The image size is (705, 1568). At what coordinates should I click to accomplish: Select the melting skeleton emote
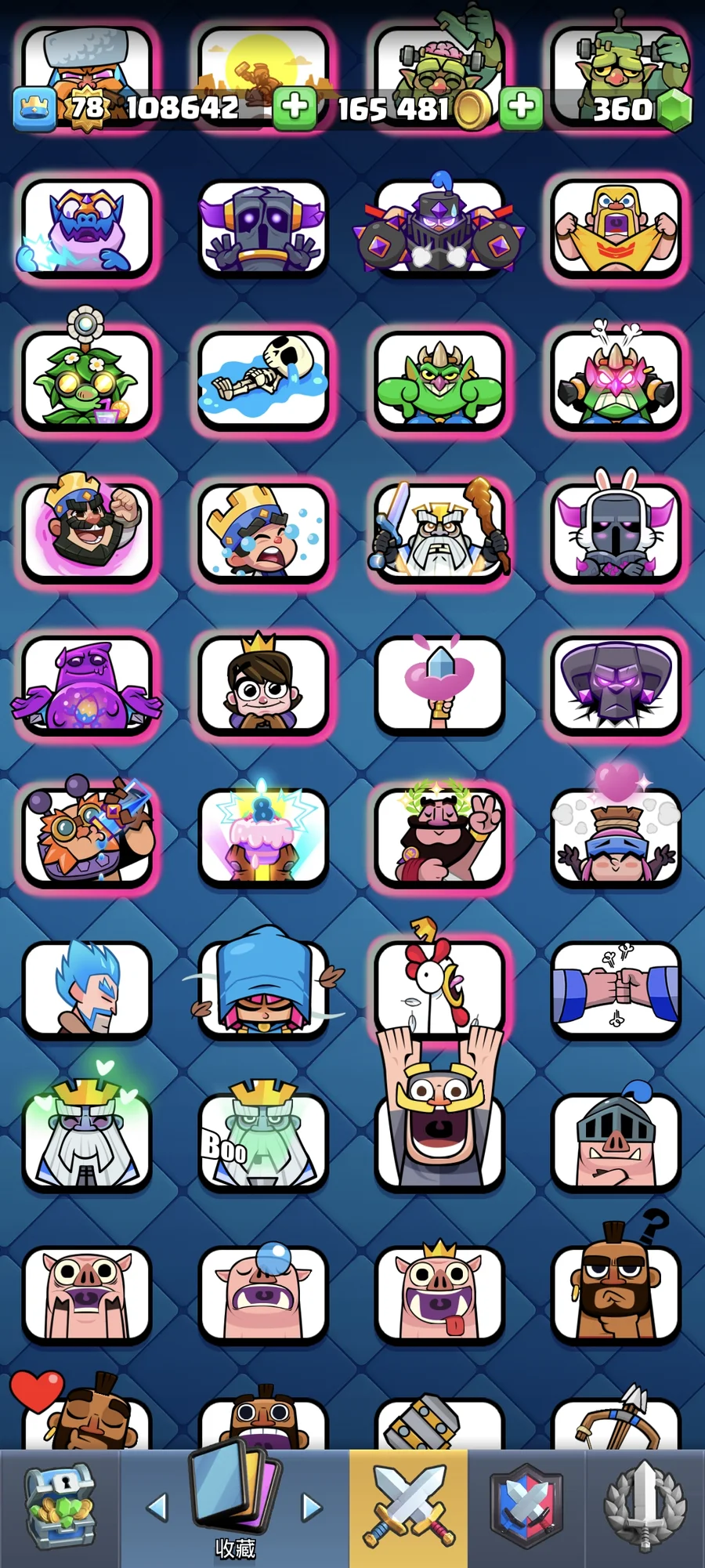pyautogui.click(x=263, y=379)
